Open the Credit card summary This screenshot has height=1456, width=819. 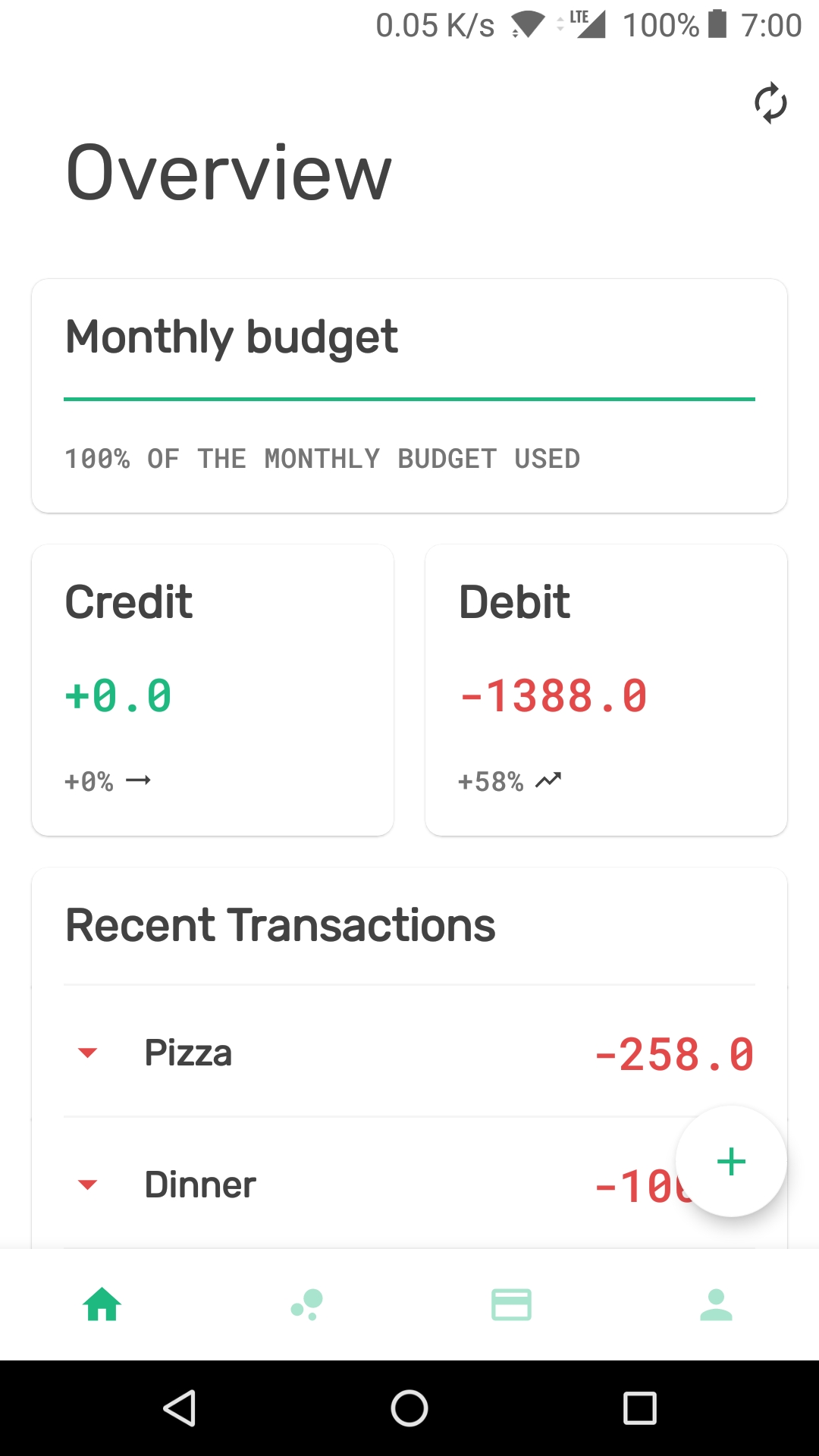click(212, 690)
